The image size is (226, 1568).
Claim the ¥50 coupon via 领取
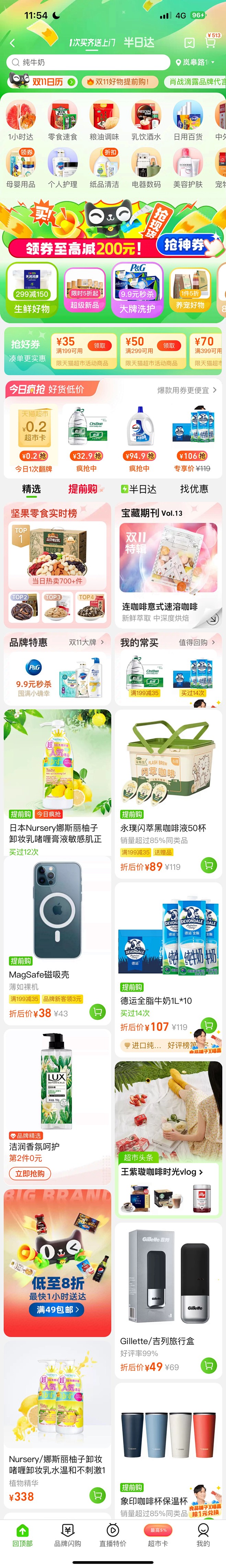(x=169, y=345)
